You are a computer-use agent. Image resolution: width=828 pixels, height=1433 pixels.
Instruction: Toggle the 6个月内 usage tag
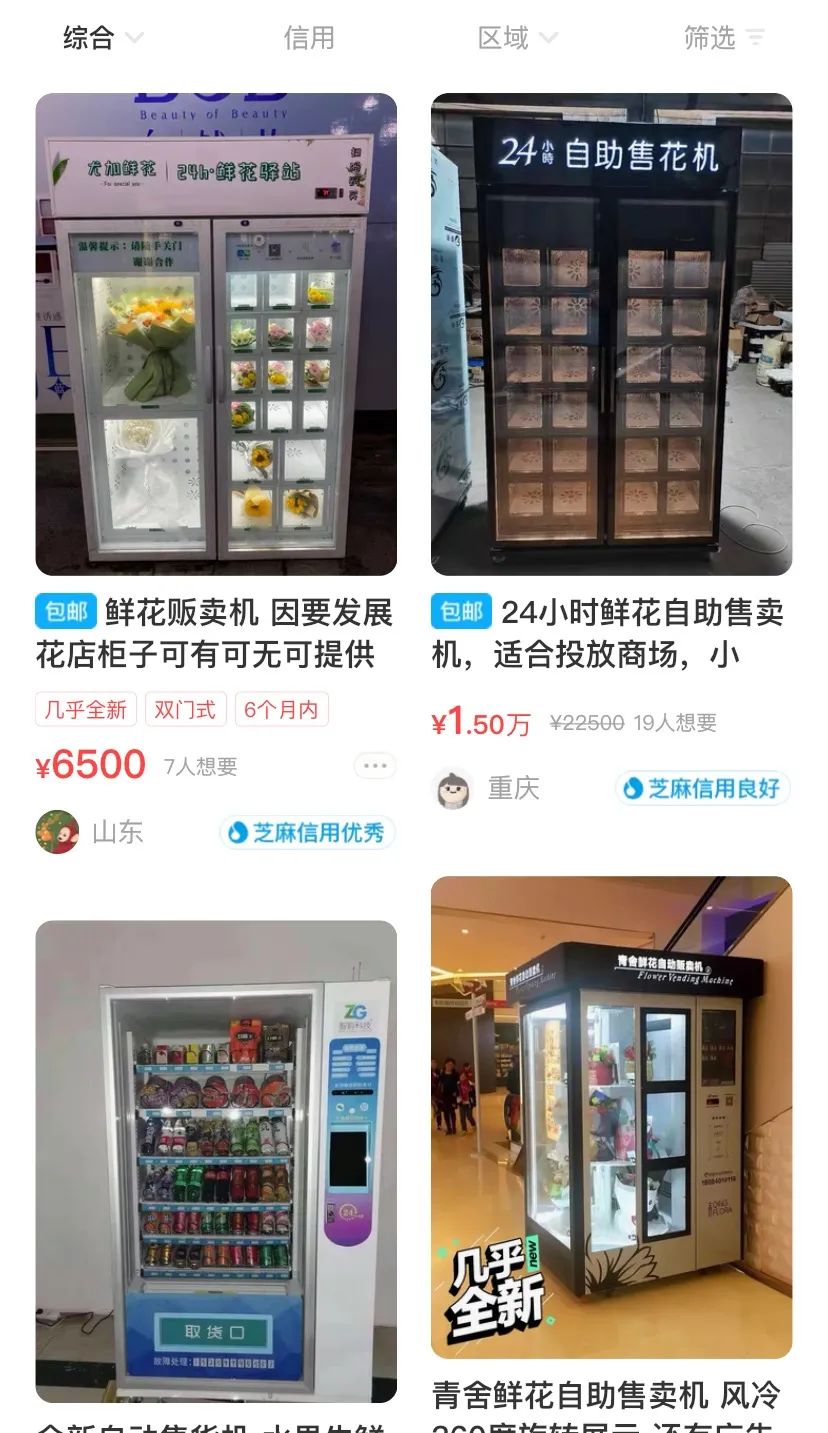(280, 709)
